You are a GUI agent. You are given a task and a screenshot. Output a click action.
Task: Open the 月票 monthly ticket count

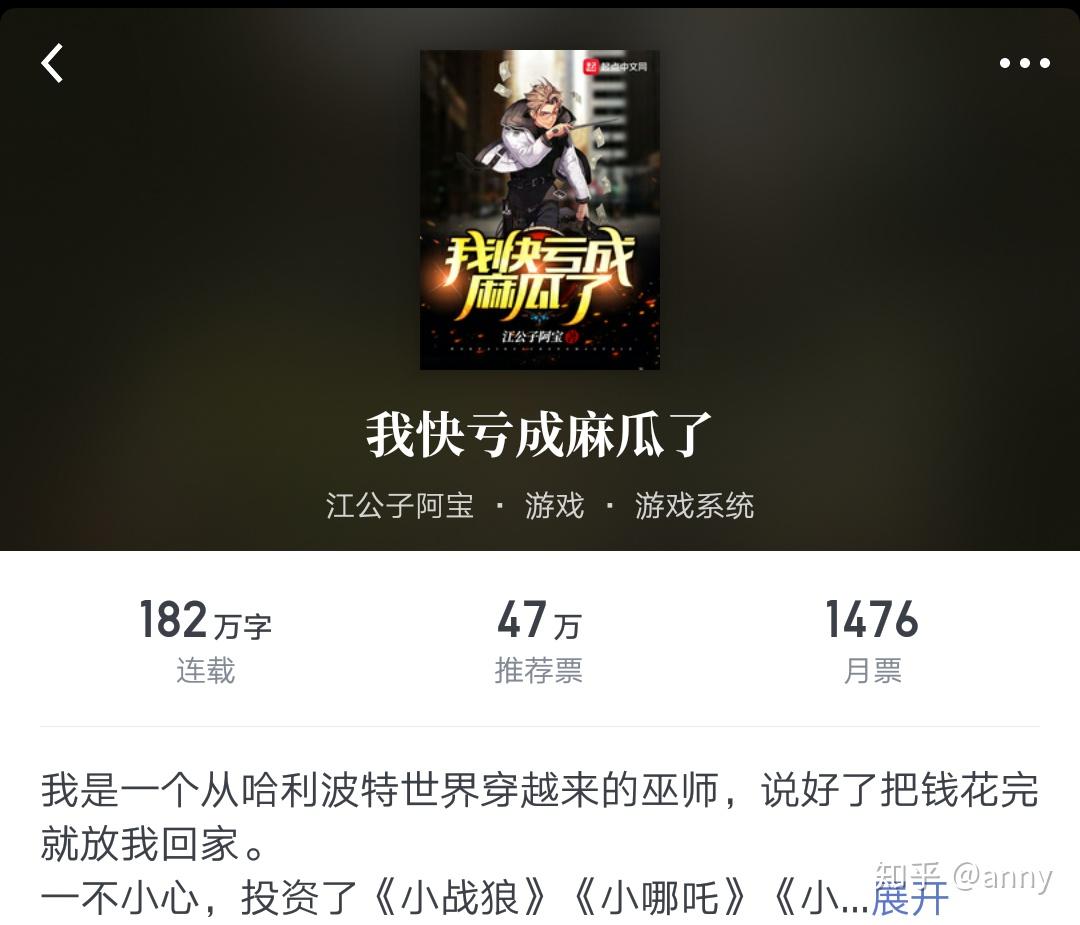(871, 640)
